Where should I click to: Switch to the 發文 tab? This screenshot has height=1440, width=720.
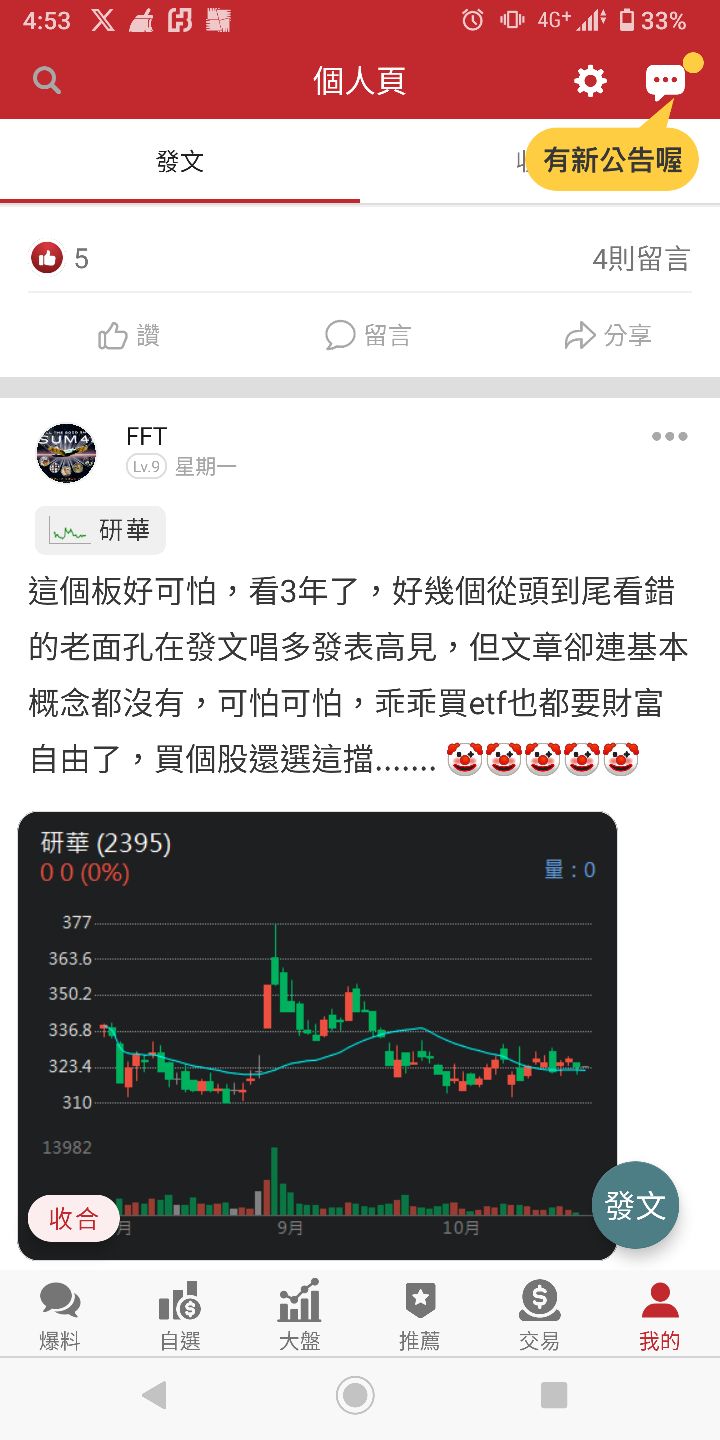(x=180, y=162)
